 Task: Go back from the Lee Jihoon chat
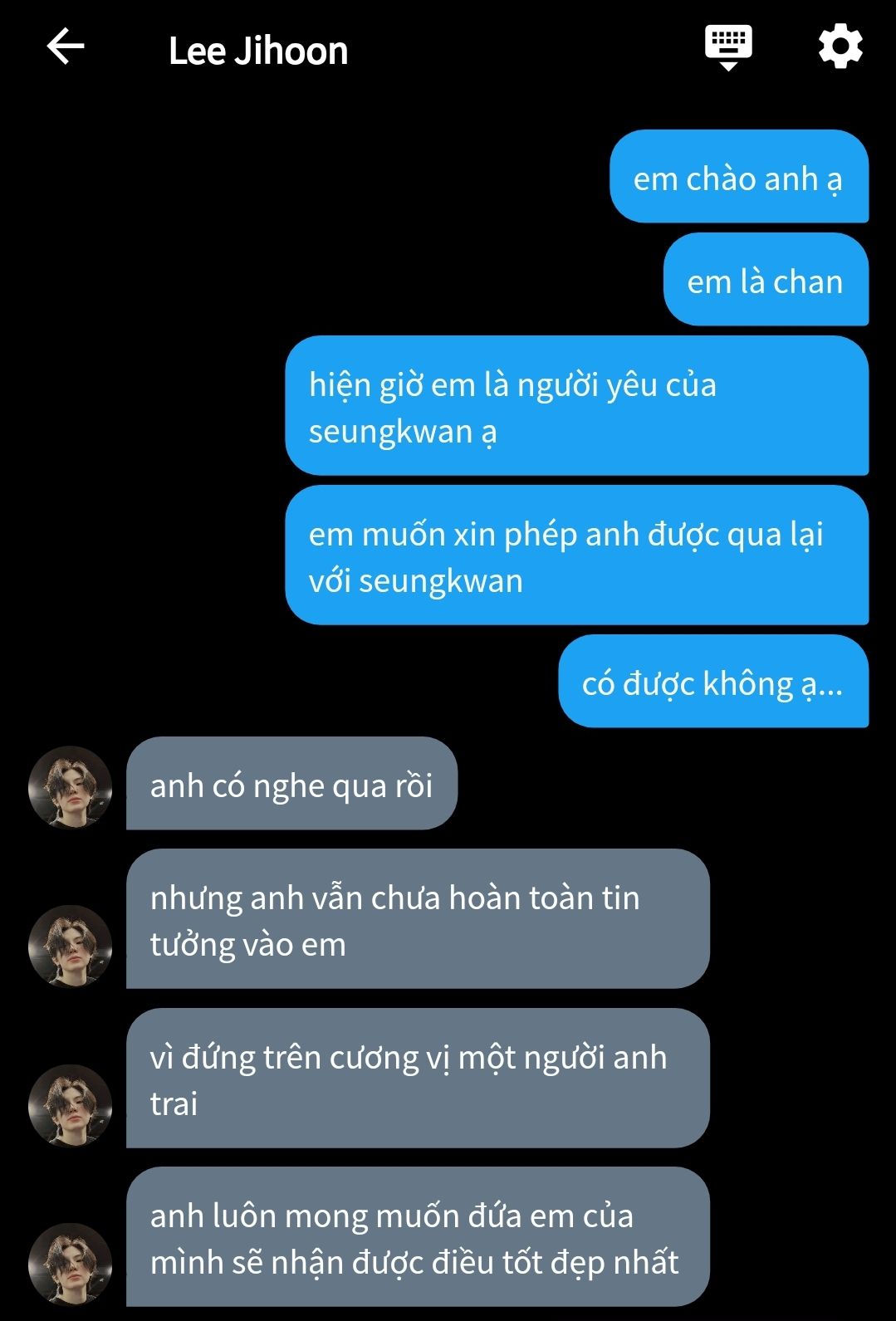click(x=66, y=47)
